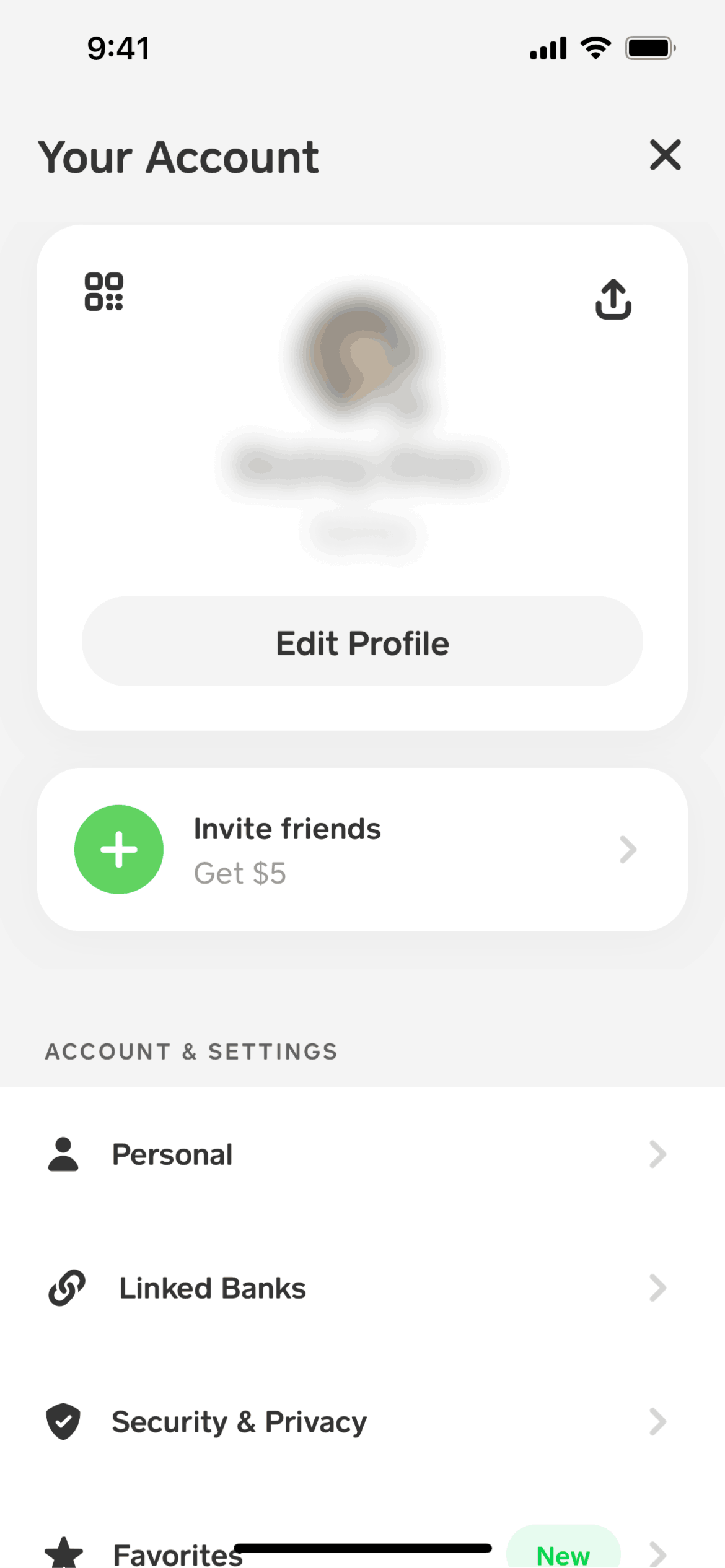This screenshot has height=1568, width=725.
Task: Tap the green New badge on Favorites
Action: tap(563, 1551)
